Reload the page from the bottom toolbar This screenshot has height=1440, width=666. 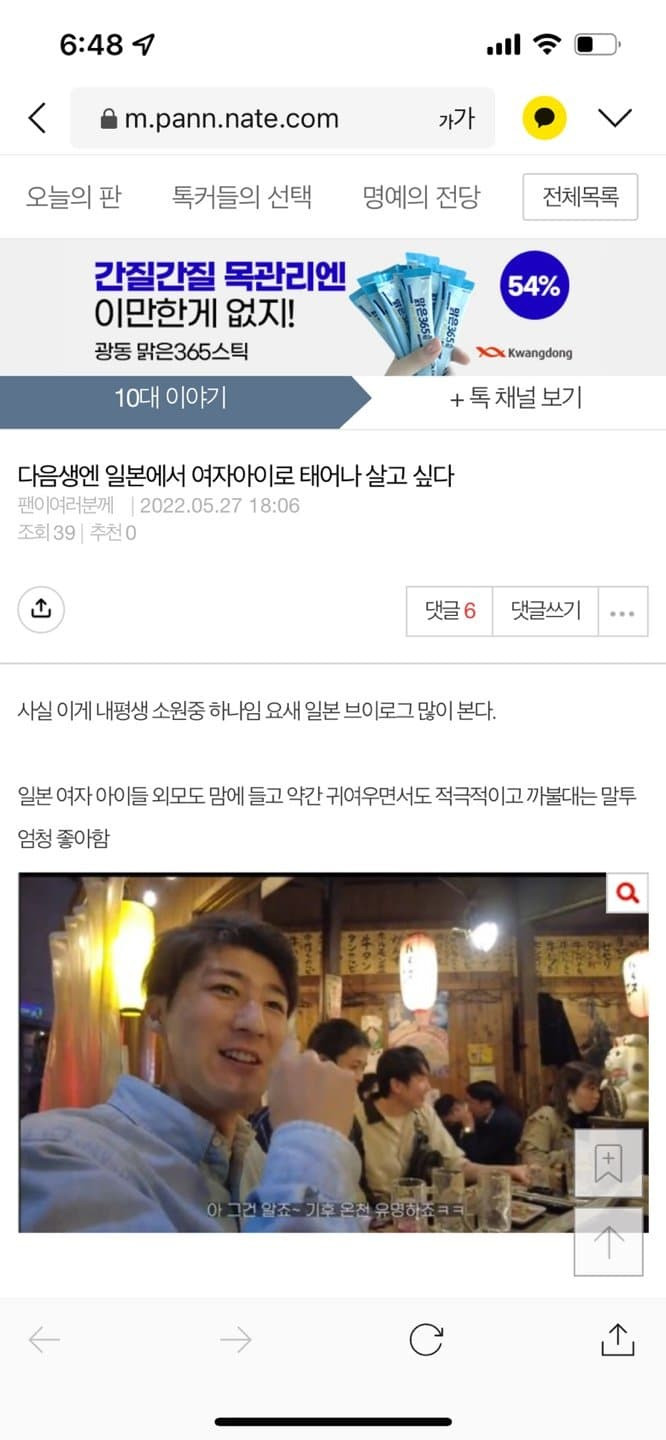(426, 1339)
